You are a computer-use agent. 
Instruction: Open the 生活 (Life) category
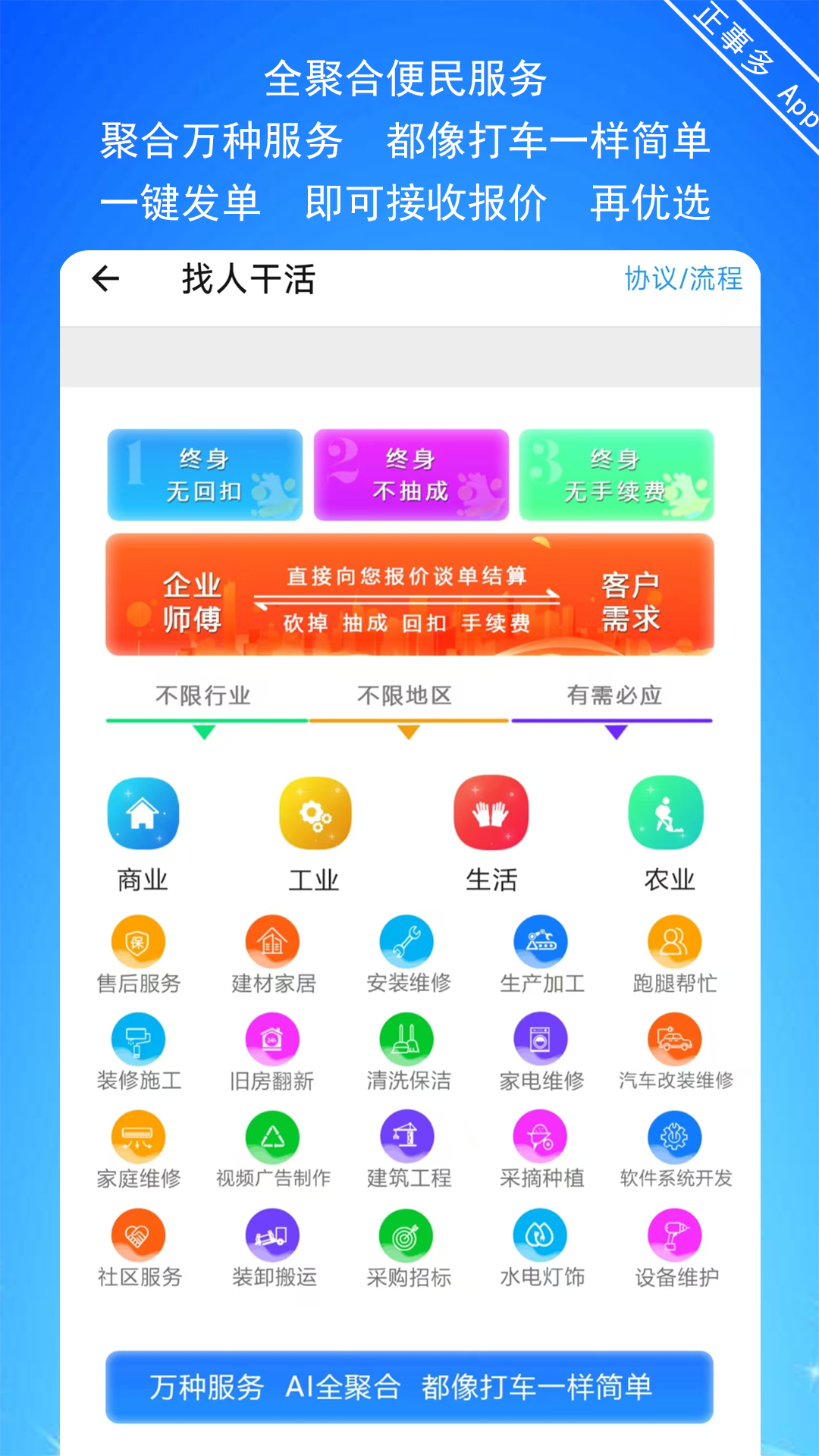(491, 812)
